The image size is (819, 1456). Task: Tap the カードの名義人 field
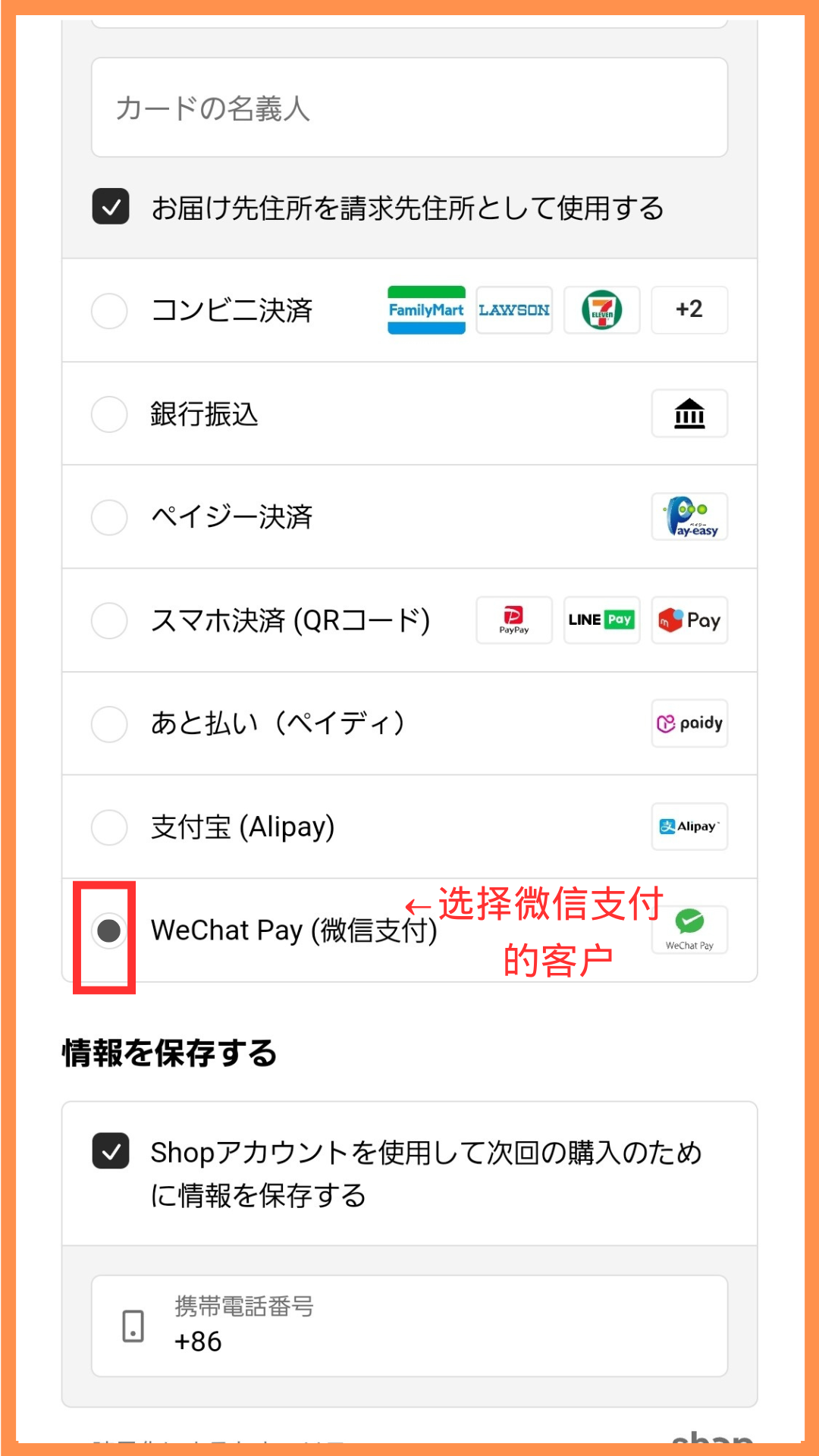pos(409,108)
